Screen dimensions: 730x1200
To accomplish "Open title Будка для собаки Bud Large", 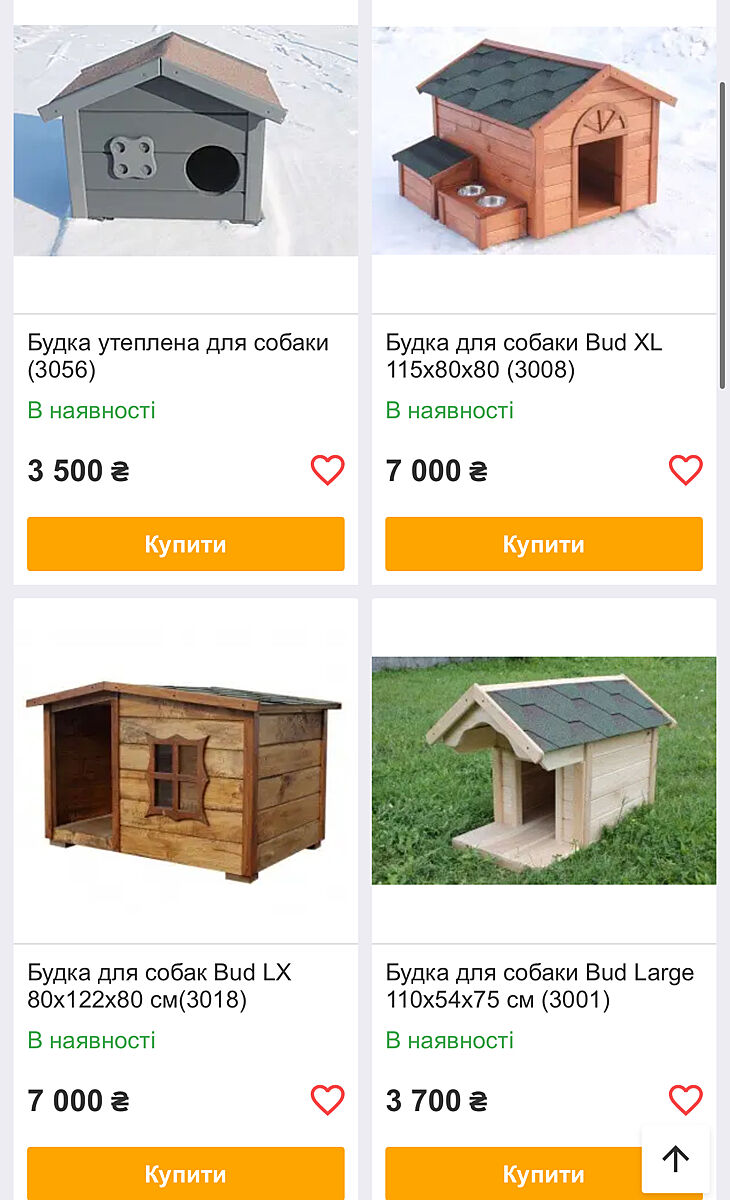I will click(x=540, y=986).
